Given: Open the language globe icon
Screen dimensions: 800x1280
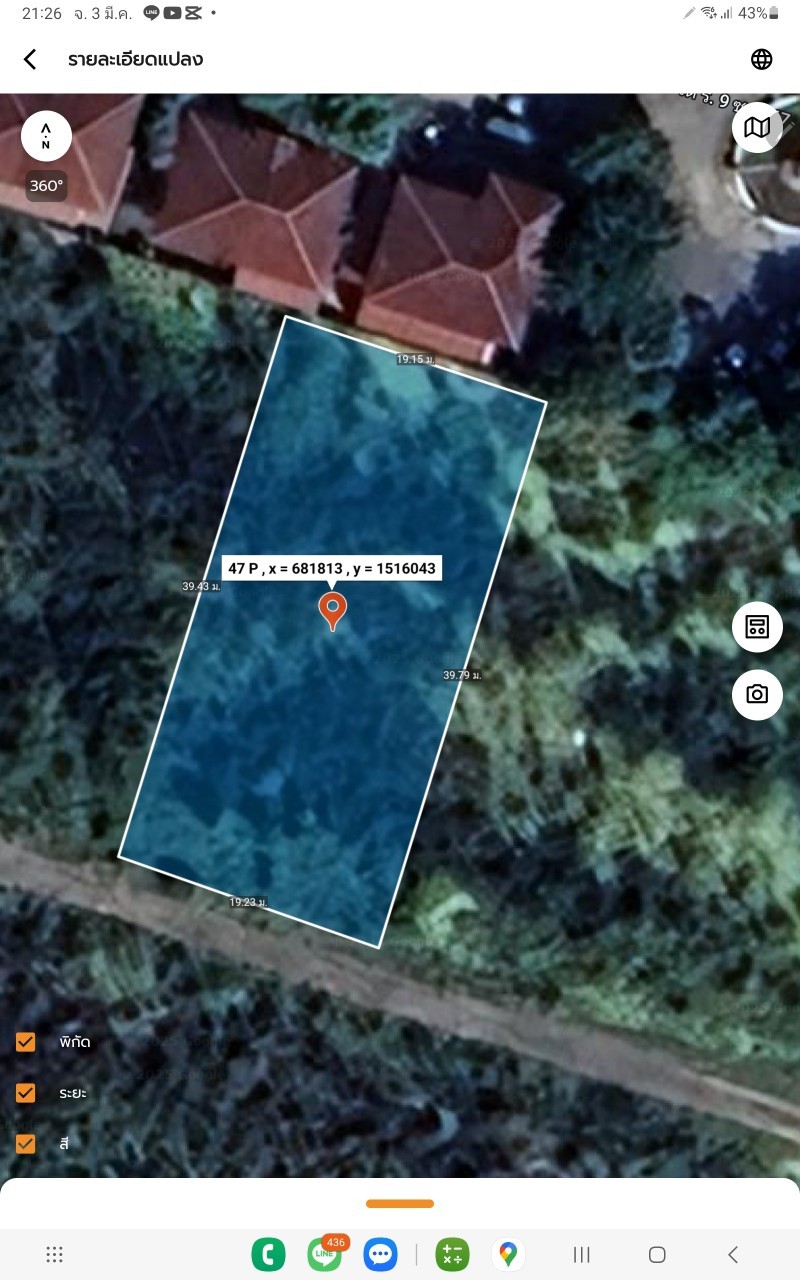Looking at the screenshot, I should click(762, 59).
